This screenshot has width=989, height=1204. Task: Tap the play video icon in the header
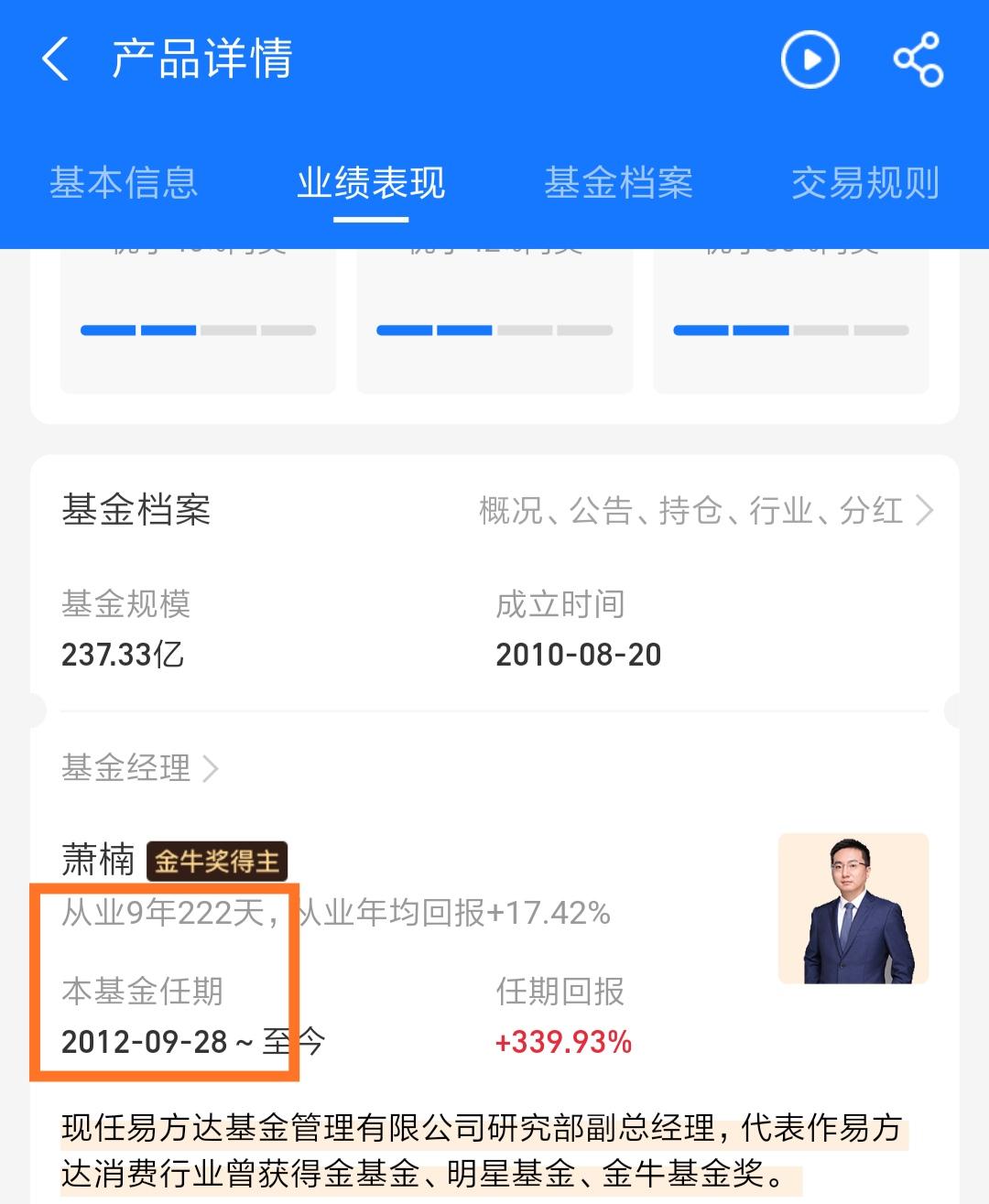810,58
